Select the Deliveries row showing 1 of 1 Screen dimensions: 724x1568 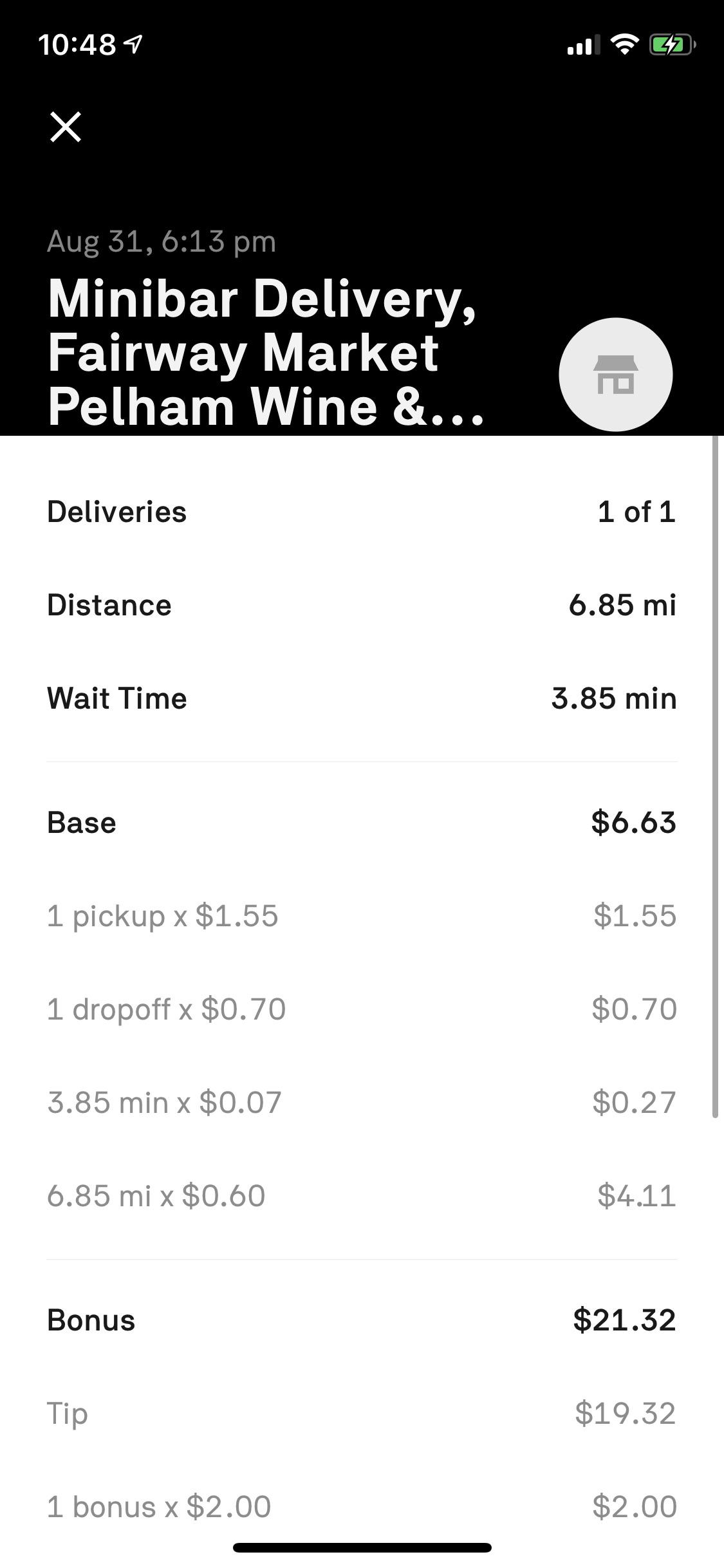pos(360,512)
